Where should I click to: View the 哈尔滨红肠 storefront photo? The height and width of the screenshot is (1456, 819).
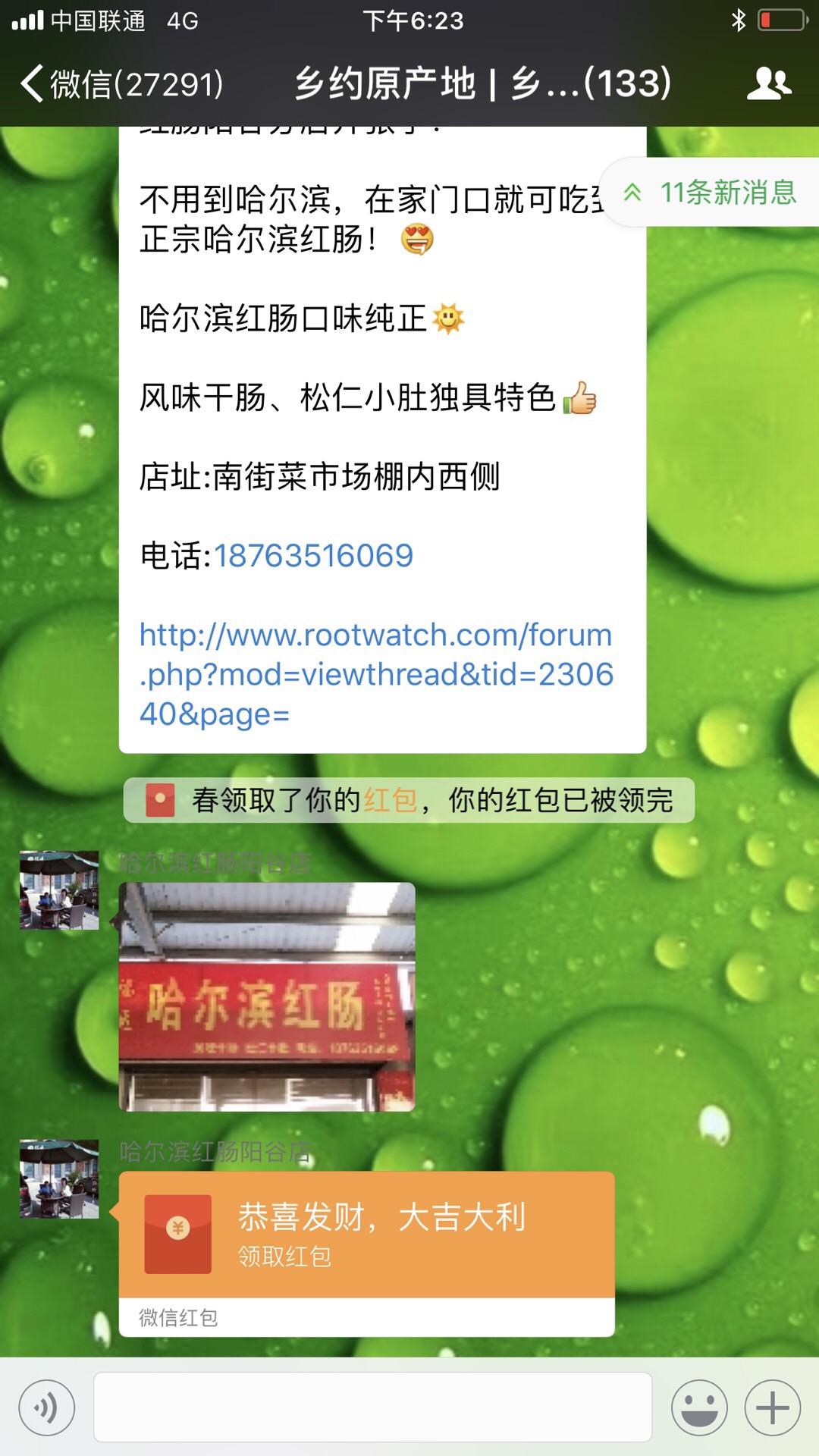click(267, 996)
